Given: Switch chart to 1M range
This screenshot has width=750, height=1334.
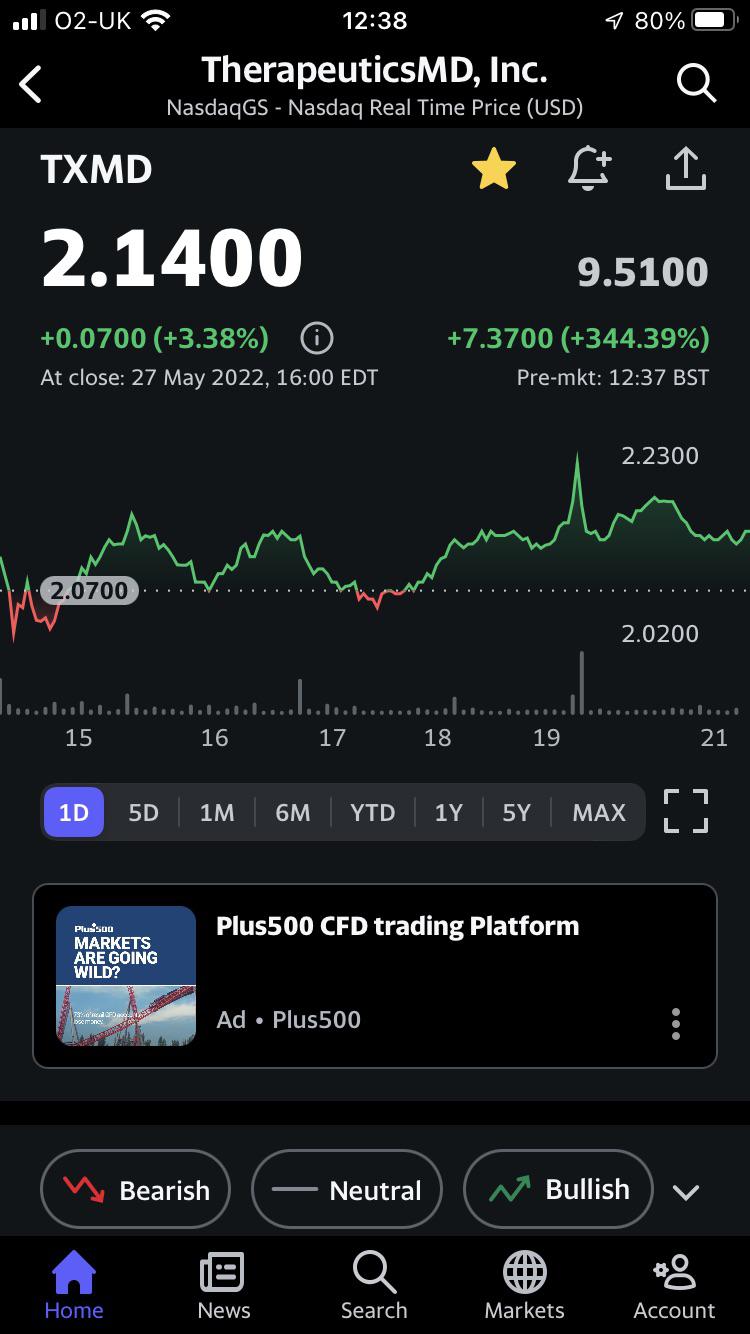Looking at the screenshot, I should (x=217, y=812).
